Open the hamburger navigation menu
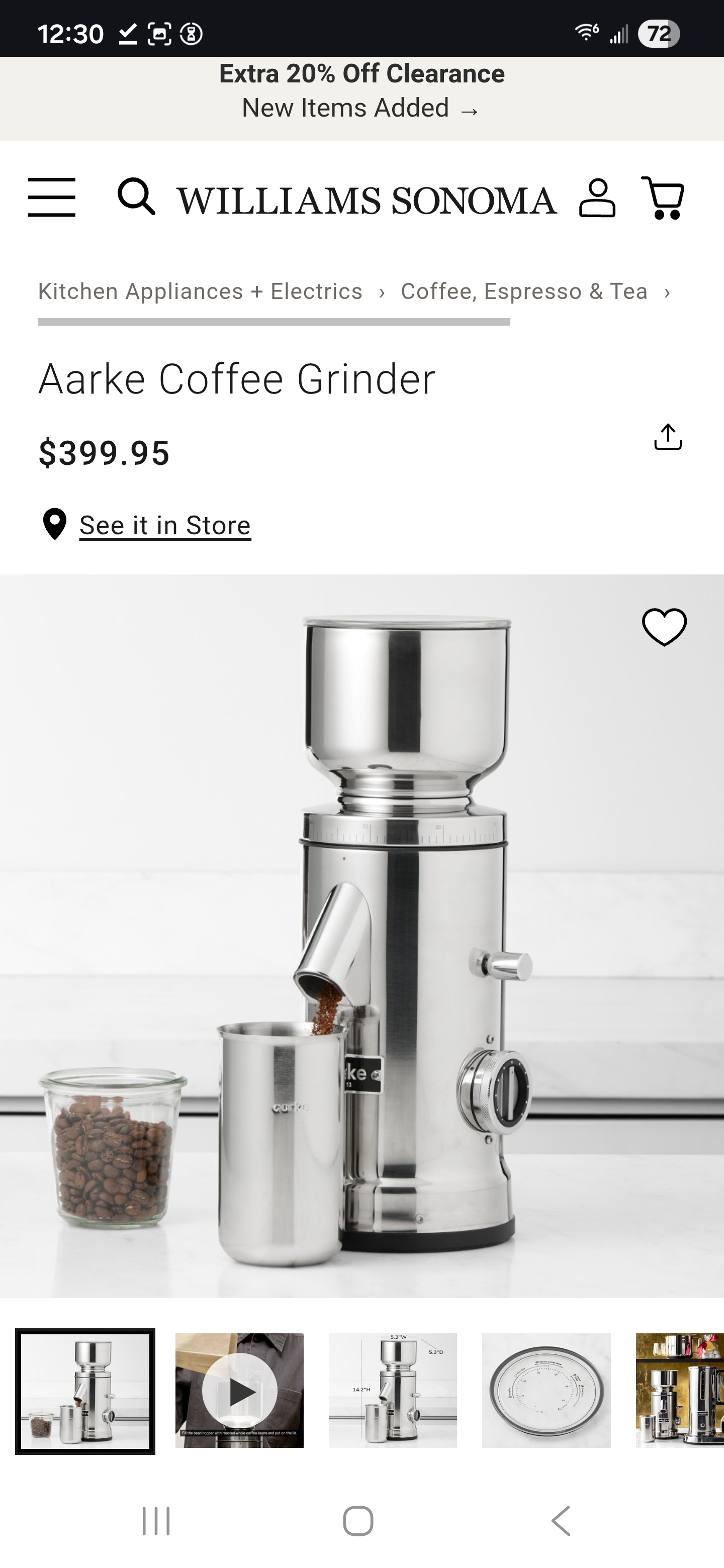Screen dimensions: 724x1568 (x=52, y=197)
